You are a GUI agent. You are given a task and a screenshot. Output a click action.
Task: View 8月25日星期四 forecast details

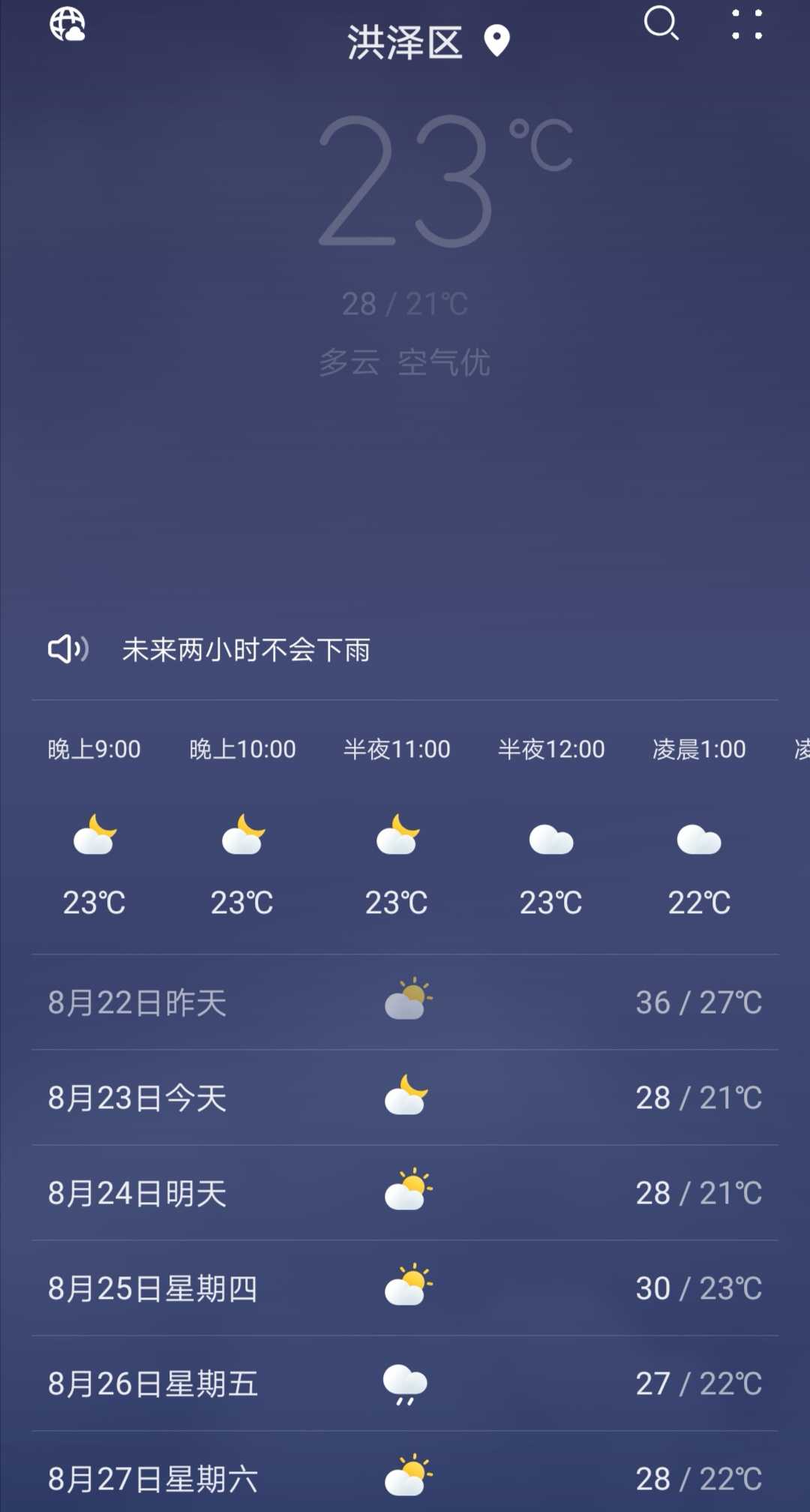pos(405,1288)
